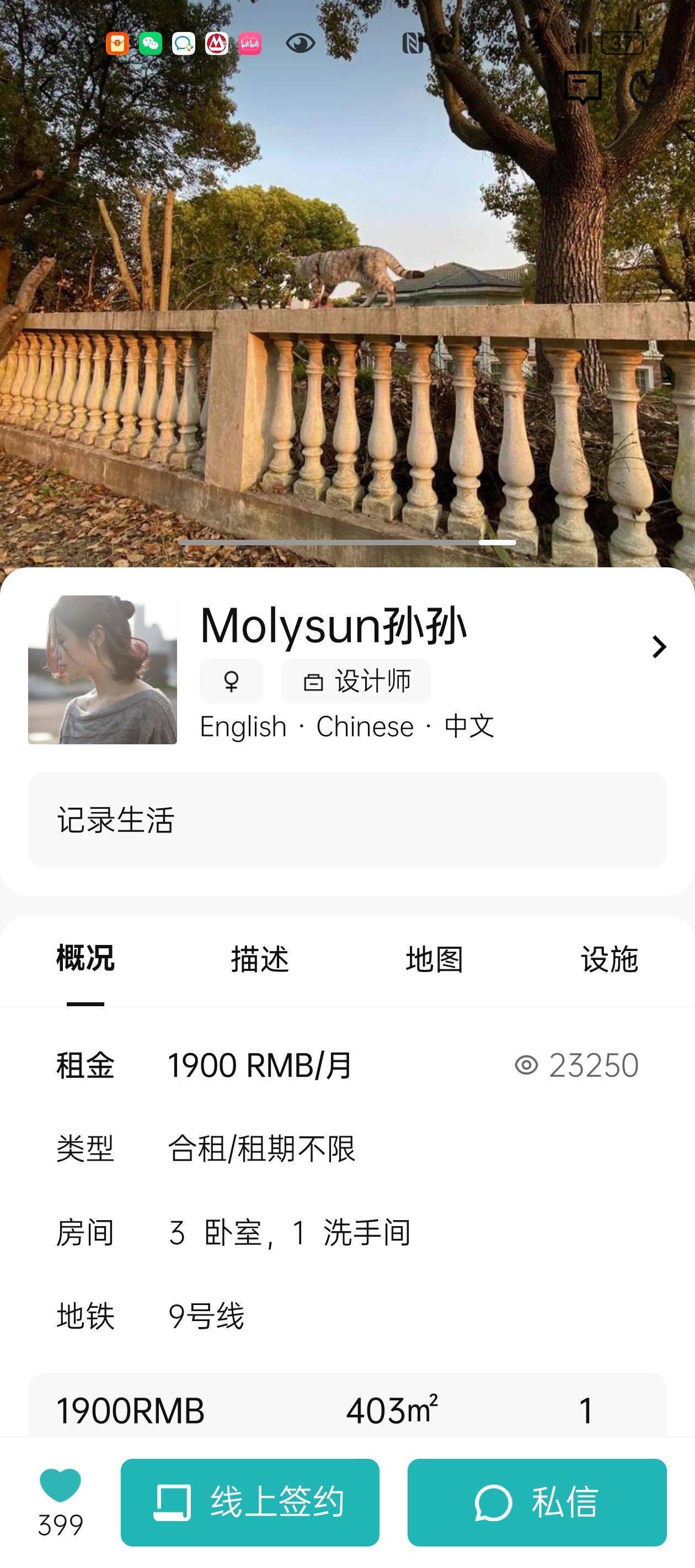Image resolution: width=695 pixels, height=1568 pixels.
Task: View Molysun孙孙's avatar photo
Action: [x=103, y=669]
